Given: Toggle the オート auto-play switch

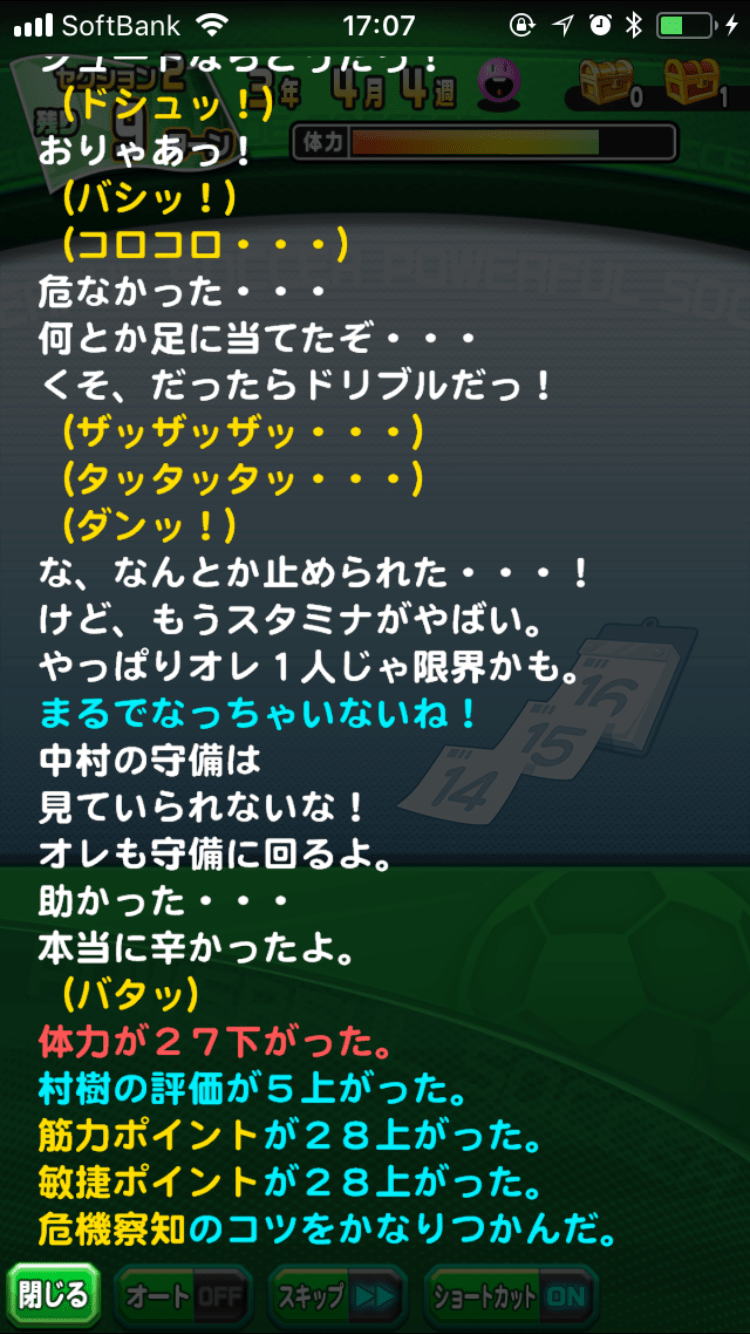Looking at the screenshot, I should tap(183, 1297).
